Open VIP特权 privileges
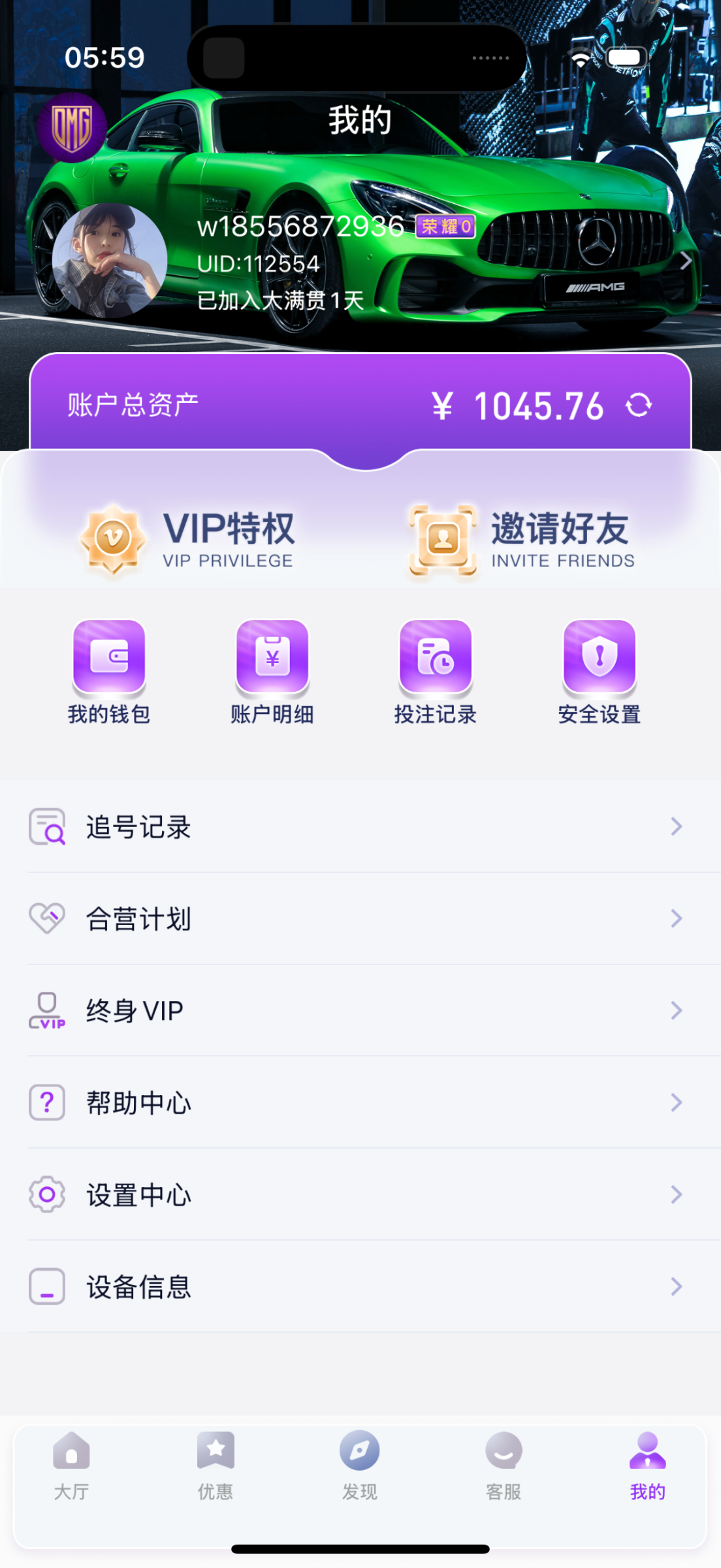 (x=187, y=540)
